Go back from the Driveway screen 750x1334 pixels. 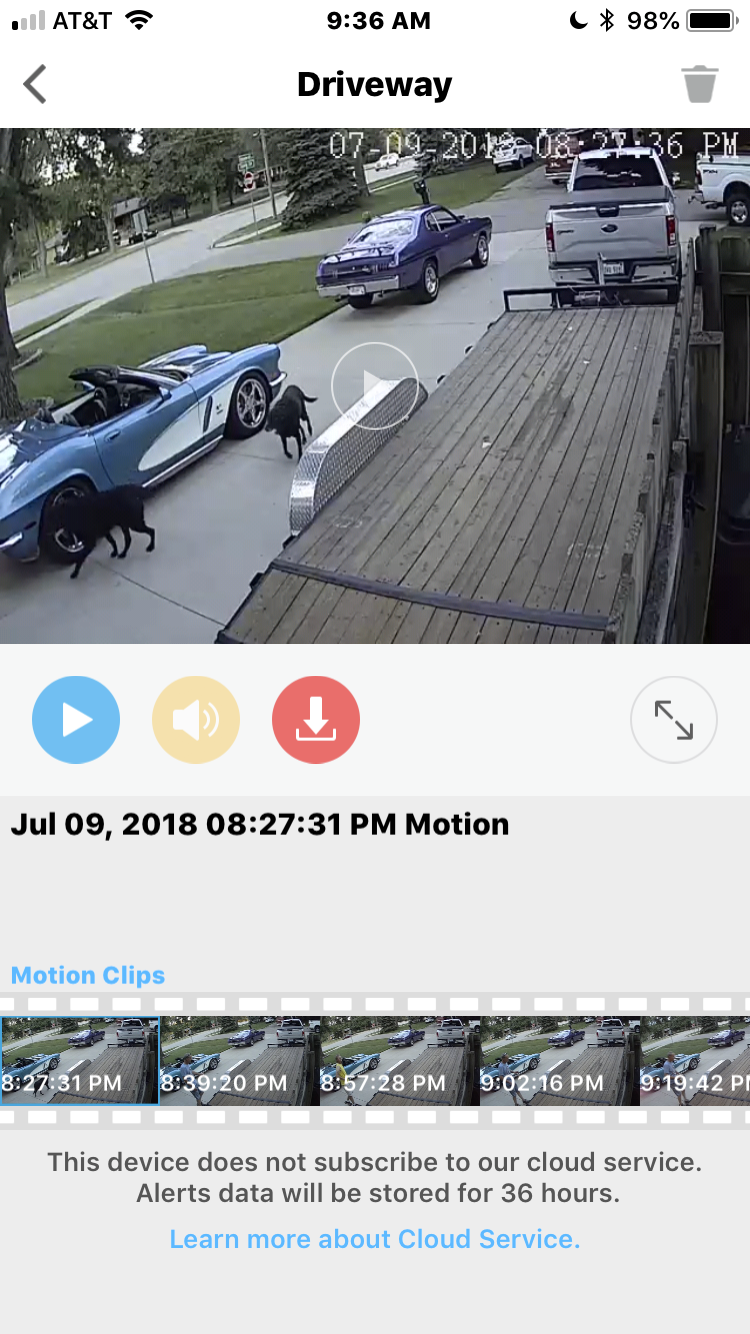(36, 84)
